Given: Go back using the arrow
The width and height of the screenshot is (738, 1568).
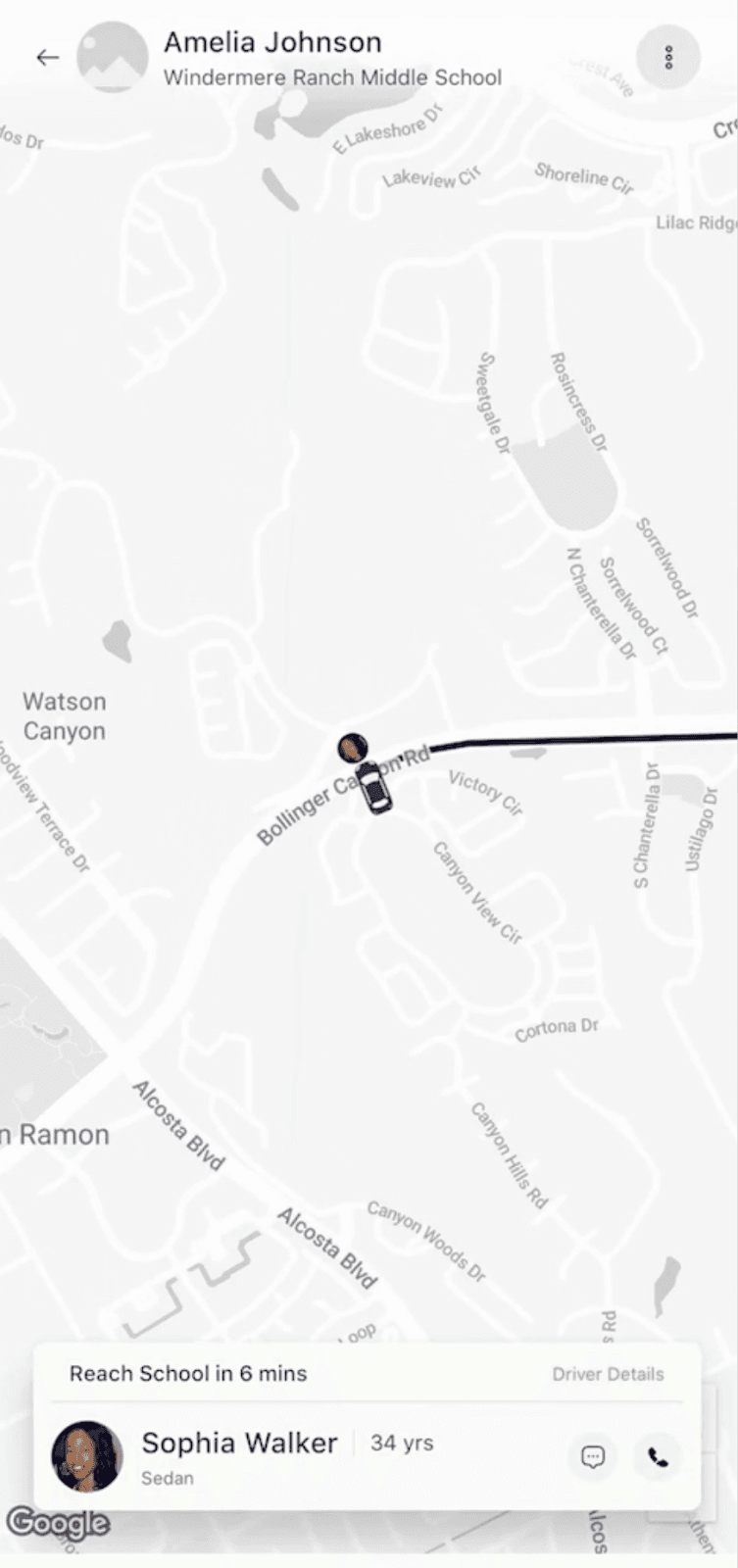Looking at the screenshot, I should click(47, 58).
